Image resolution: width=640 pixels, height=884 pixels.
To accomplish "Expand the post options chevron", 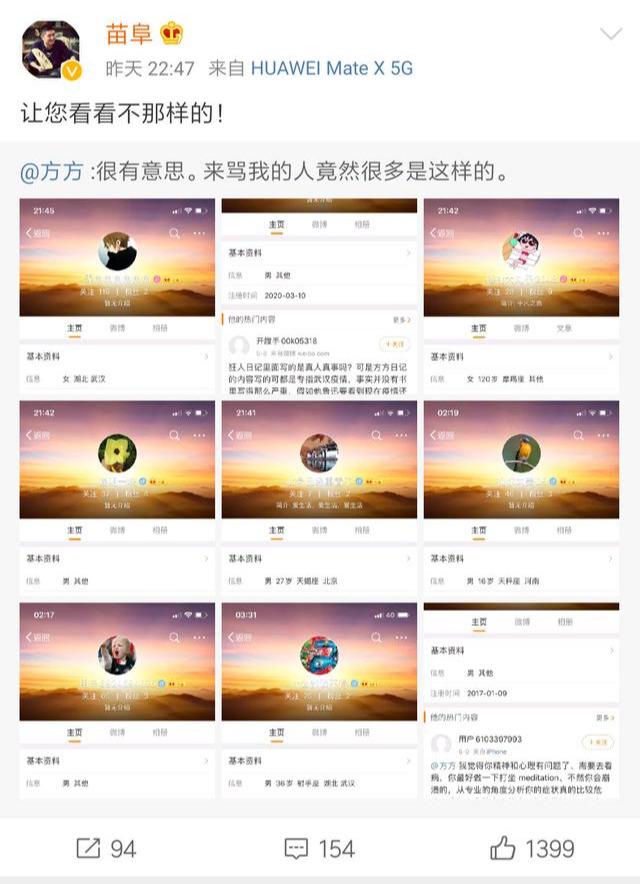I will pyautogui.click(x=610, y=34).
